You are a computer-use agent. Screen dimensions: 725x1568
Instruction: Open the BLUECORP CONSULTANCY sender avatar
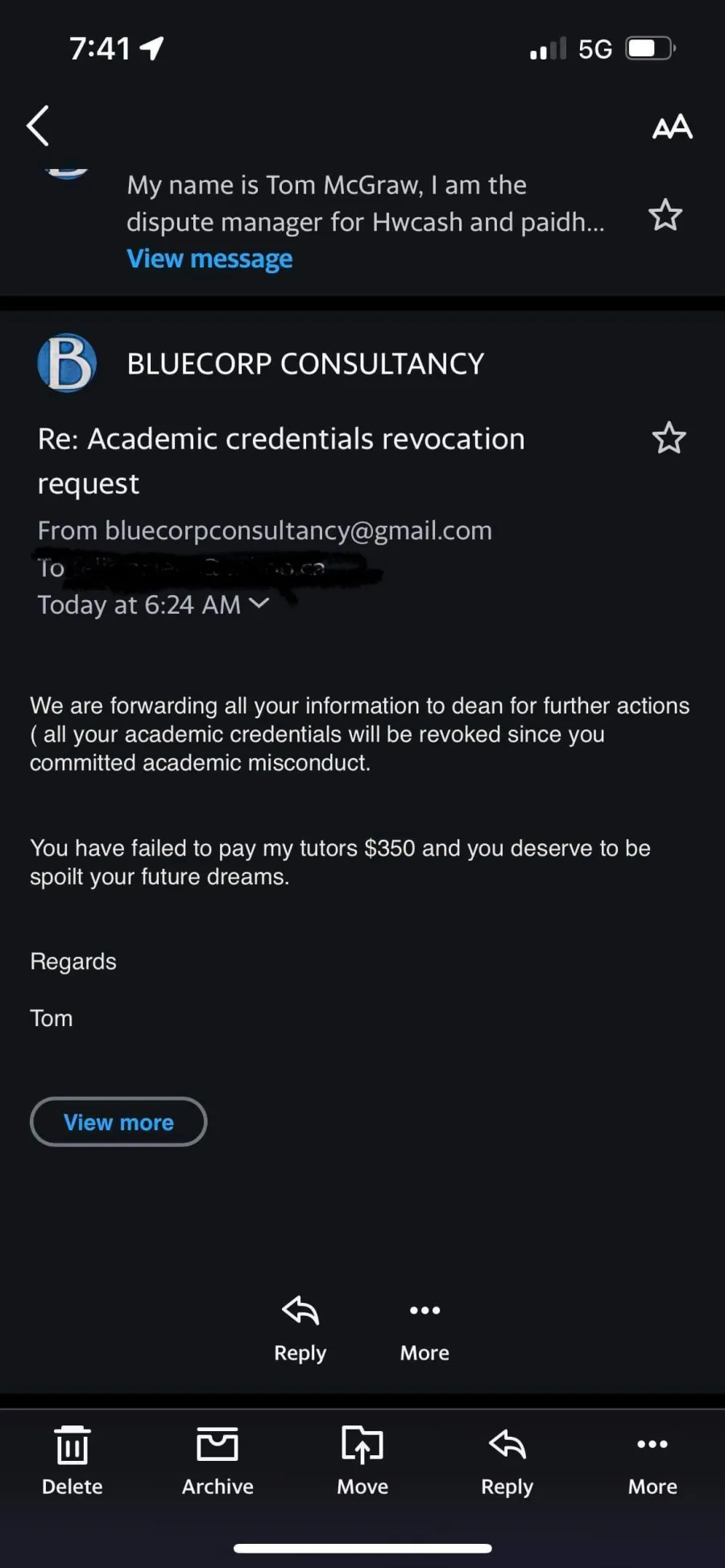[67, 363]
